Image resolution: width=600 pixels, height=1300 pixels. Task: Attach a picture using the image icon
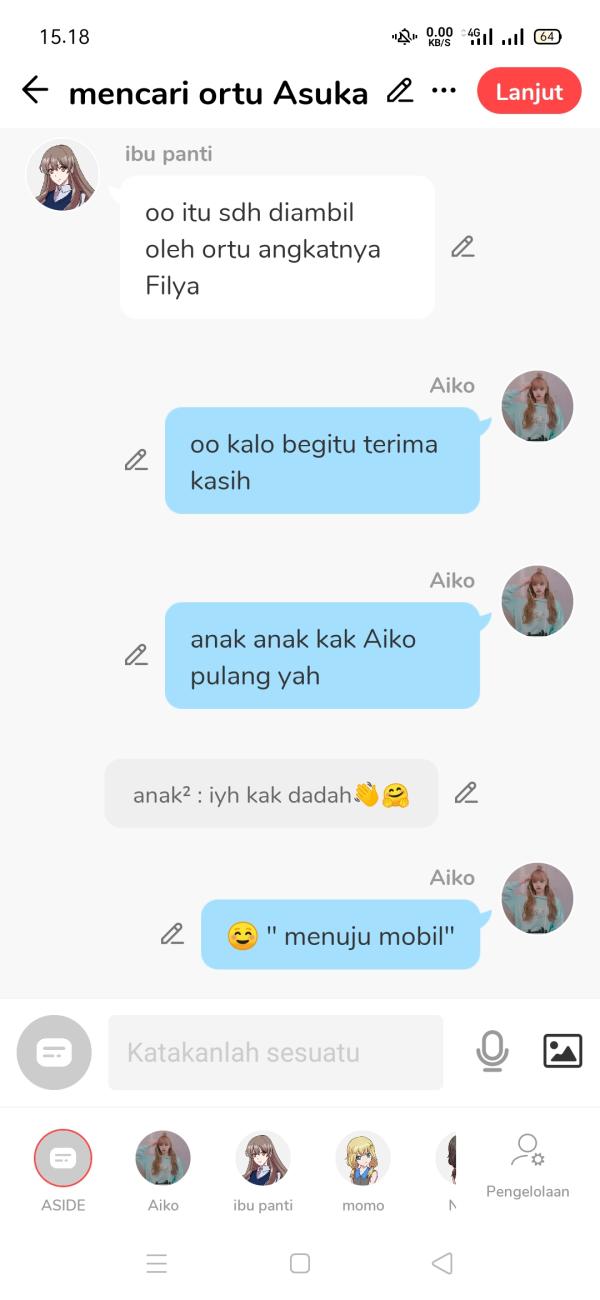click(x=562, y=1051)
